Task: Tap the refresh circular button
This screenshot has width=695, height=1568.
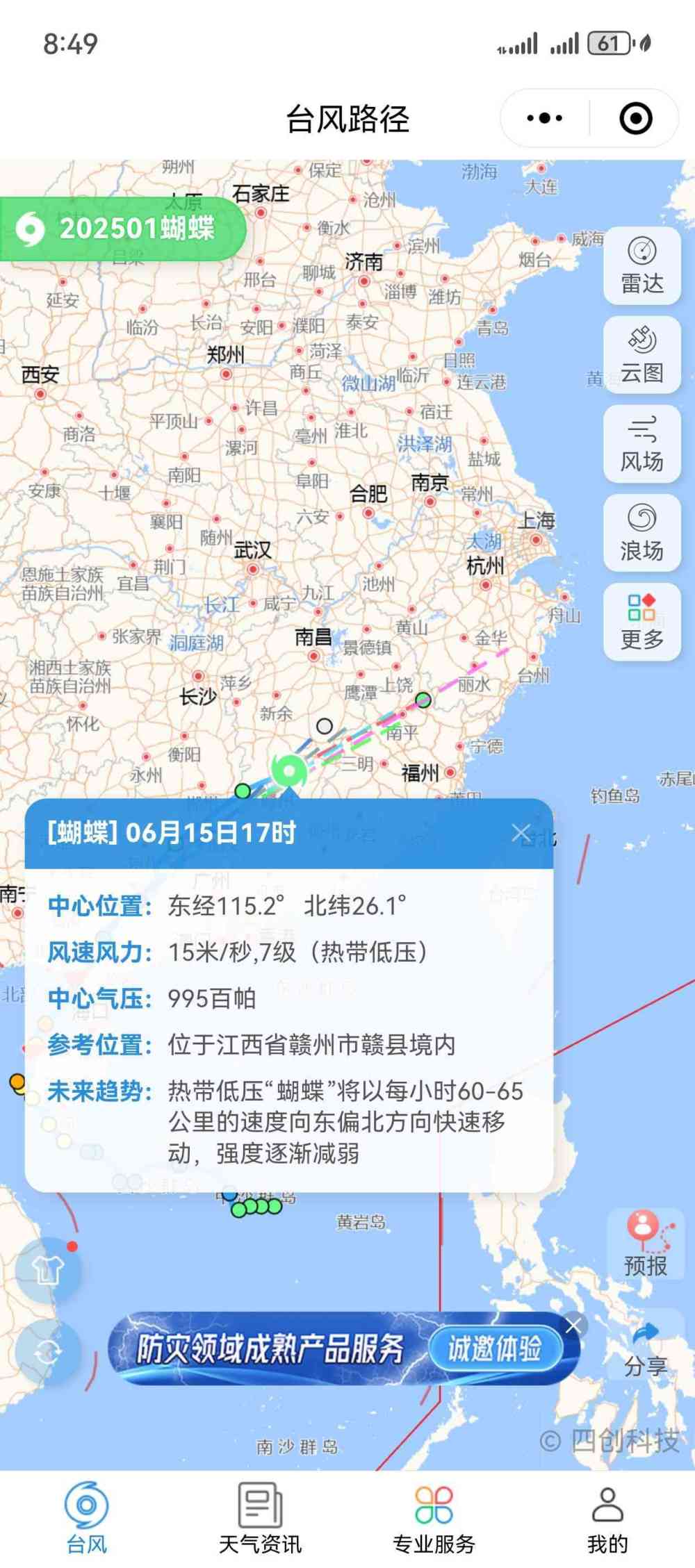Action: click(x=47, y=1353)
